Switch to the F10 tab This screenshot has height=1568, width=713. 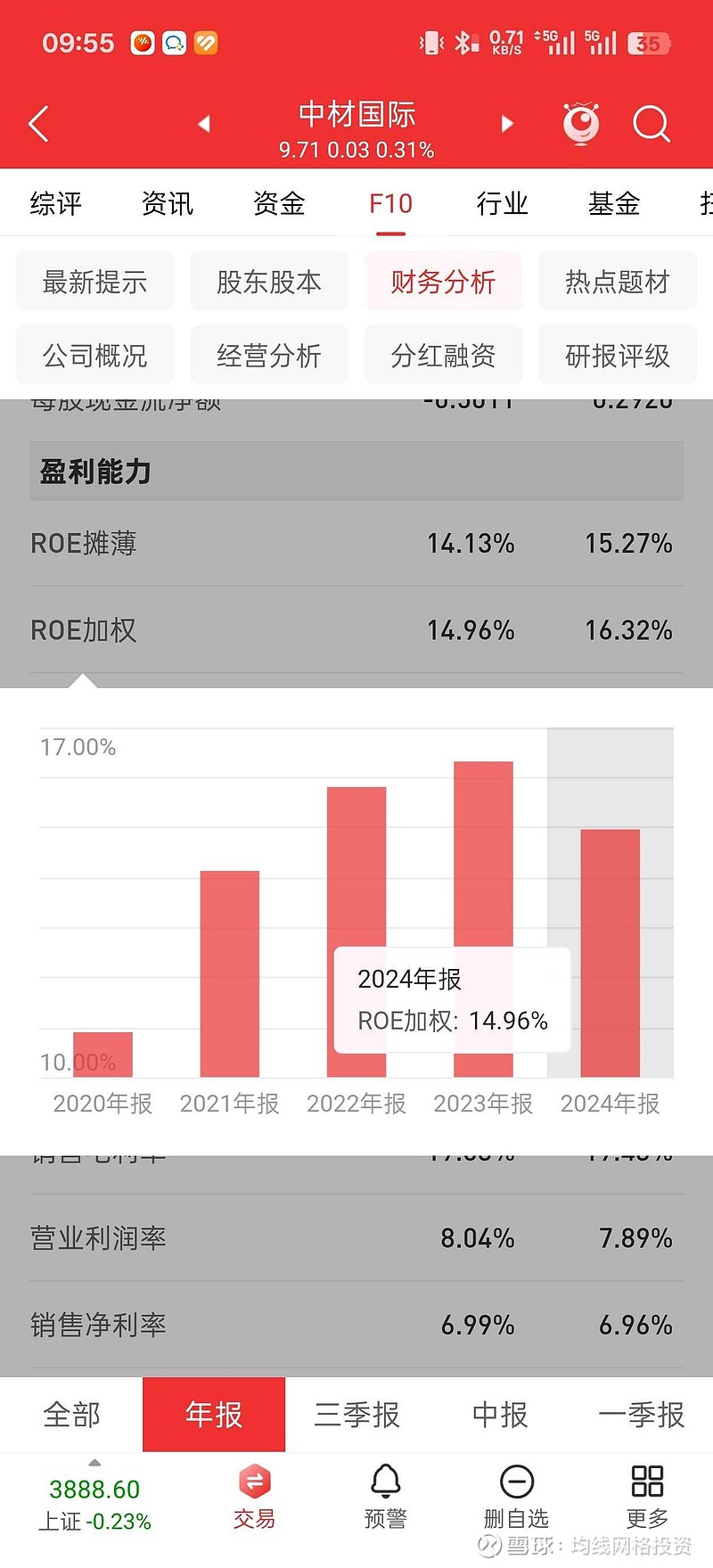pos(390,203)
